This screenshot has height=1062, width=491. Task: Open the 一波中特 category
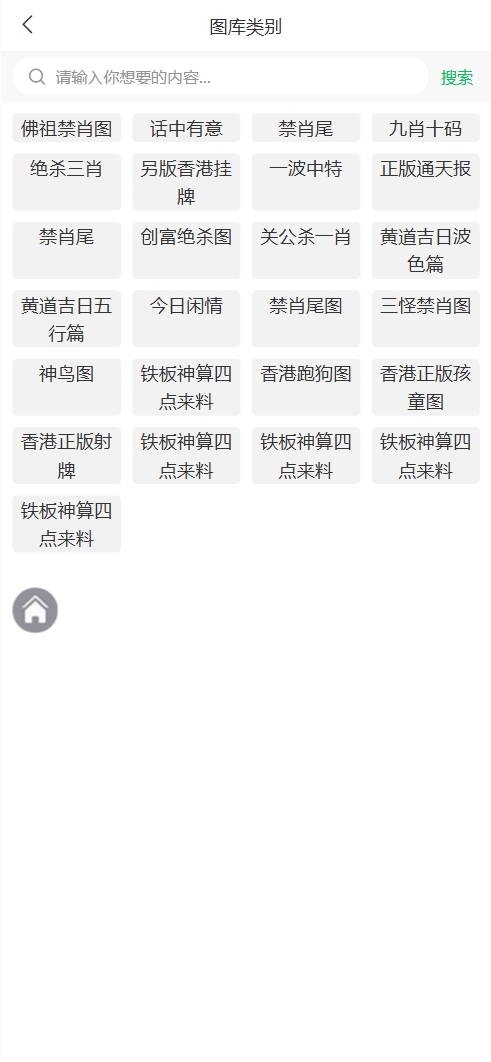(x=306, y=182)
